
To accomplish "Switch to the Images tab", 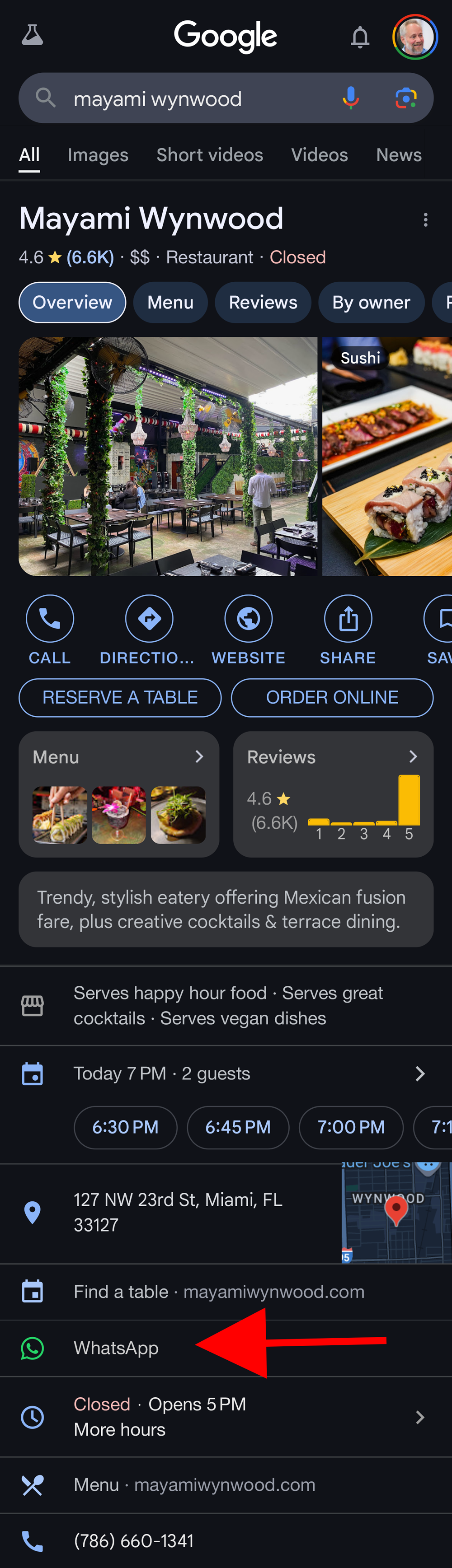I will pyautogui.click(x=98, y=155).
